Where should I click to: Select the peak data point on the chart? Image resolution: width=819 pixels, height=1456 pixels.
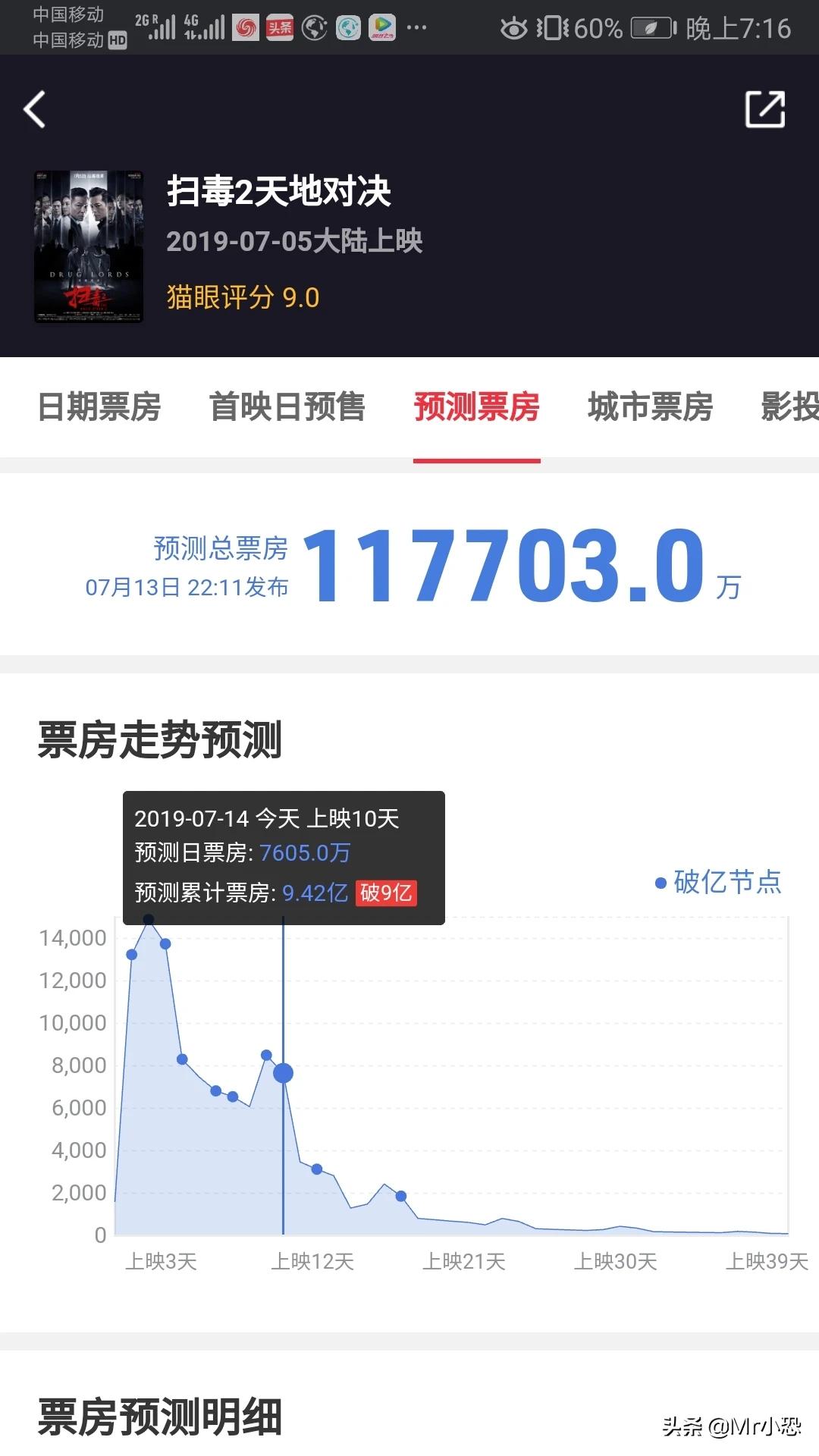(149, 920)
